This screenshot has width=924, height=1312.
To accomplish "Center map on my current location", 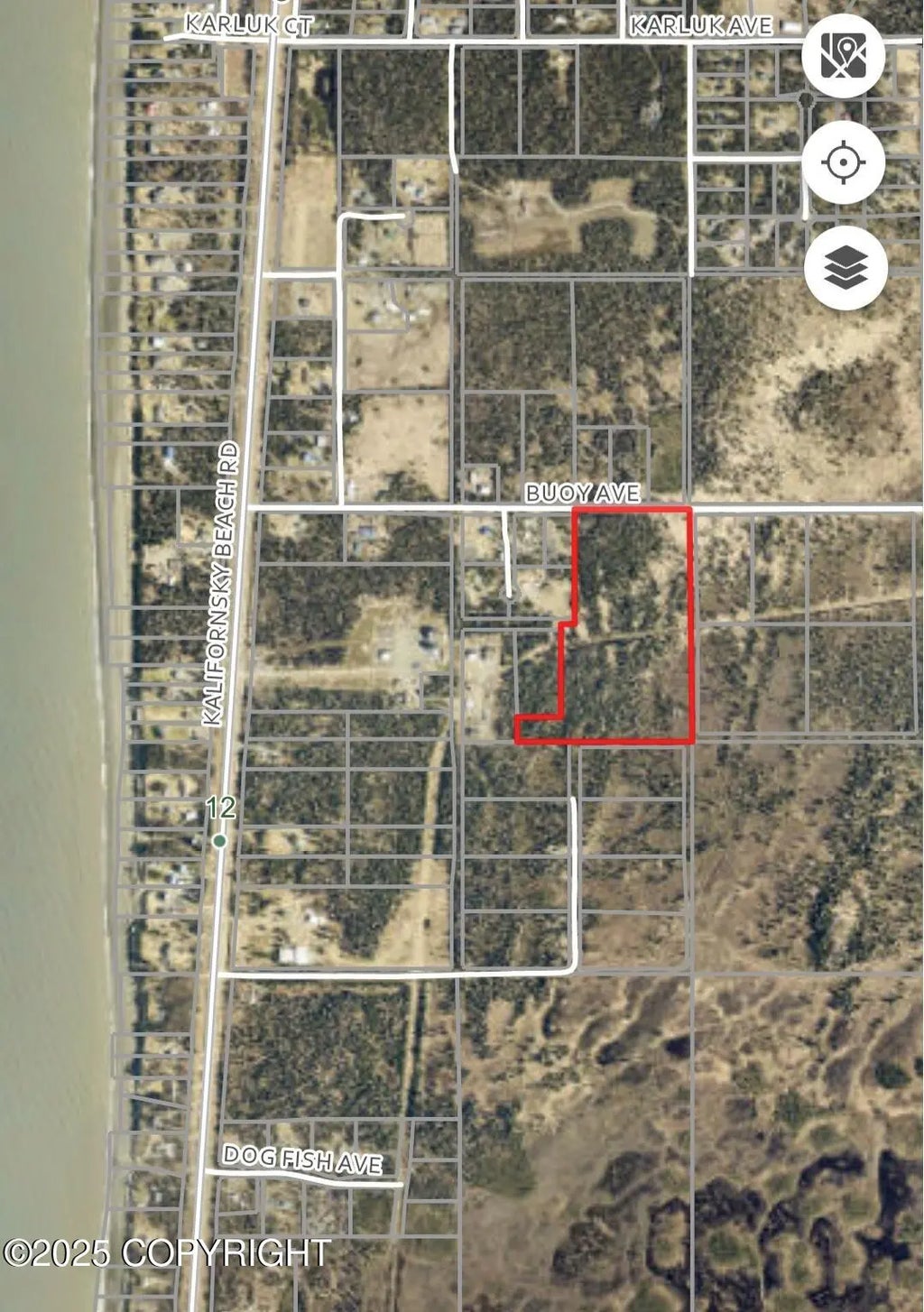I will [x=844, y=163].
